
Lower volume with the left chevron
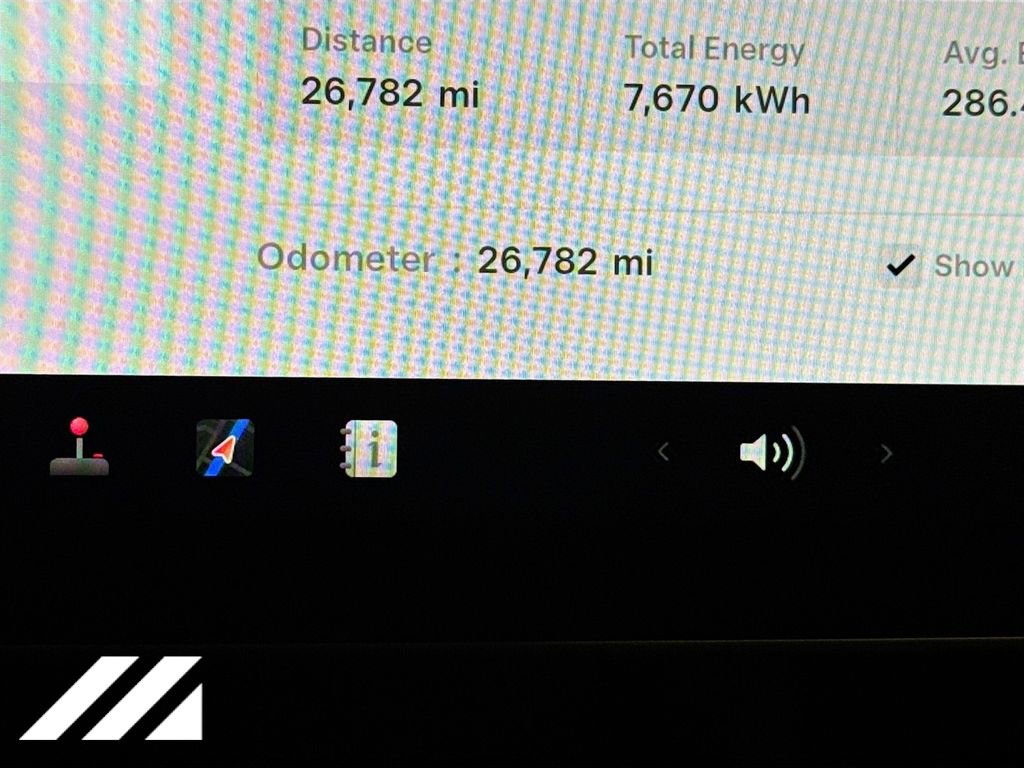(x=663, y=453)
